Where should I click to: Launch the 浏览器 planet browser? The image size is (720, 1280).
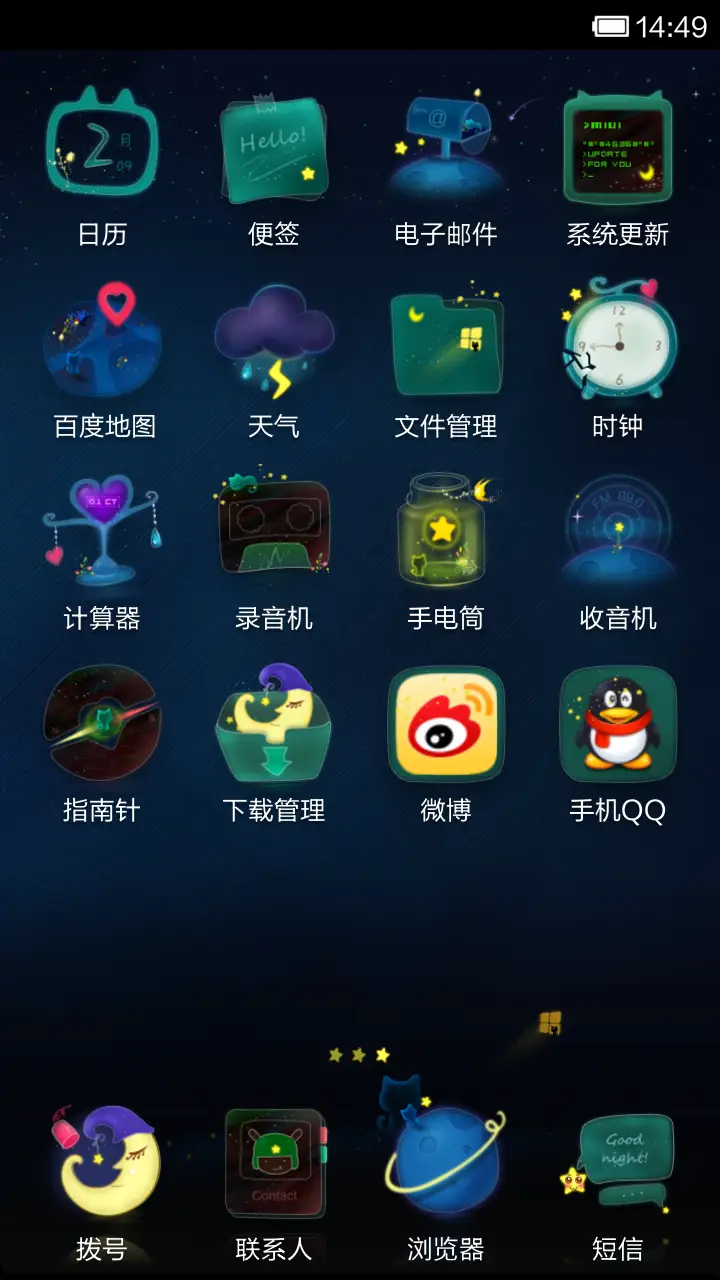point(445,1160)
